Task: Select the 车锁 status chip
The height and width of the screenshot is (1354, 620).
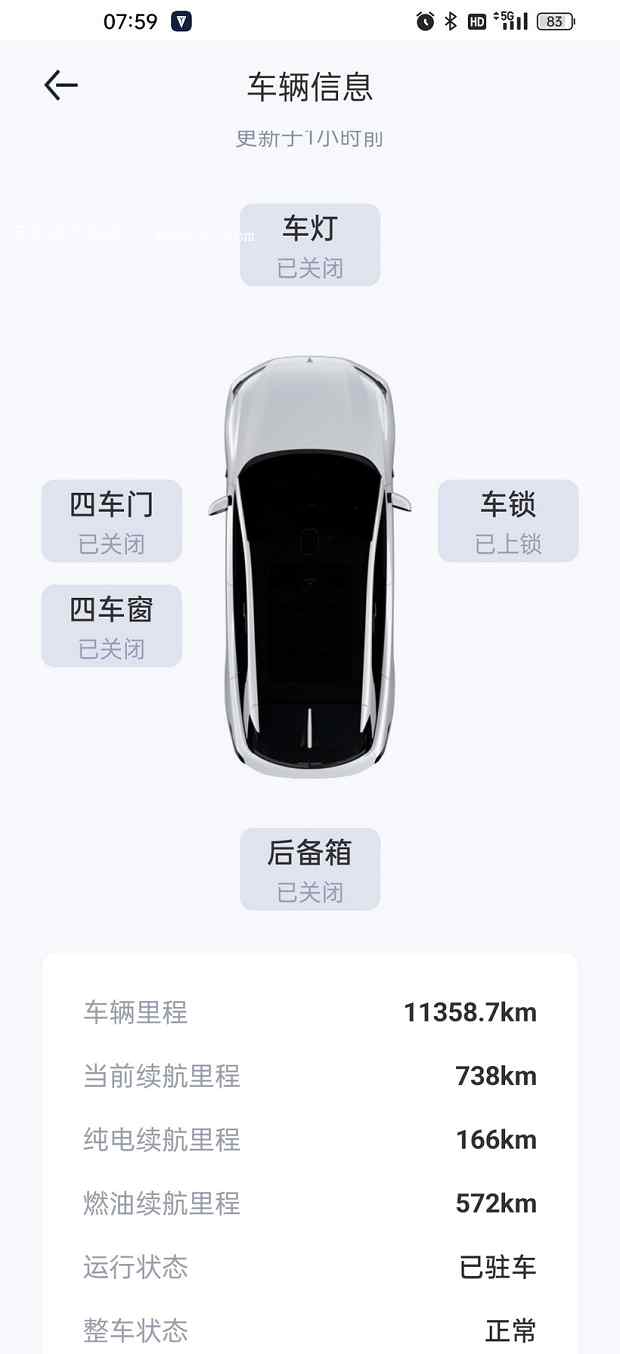Action: 508,521
